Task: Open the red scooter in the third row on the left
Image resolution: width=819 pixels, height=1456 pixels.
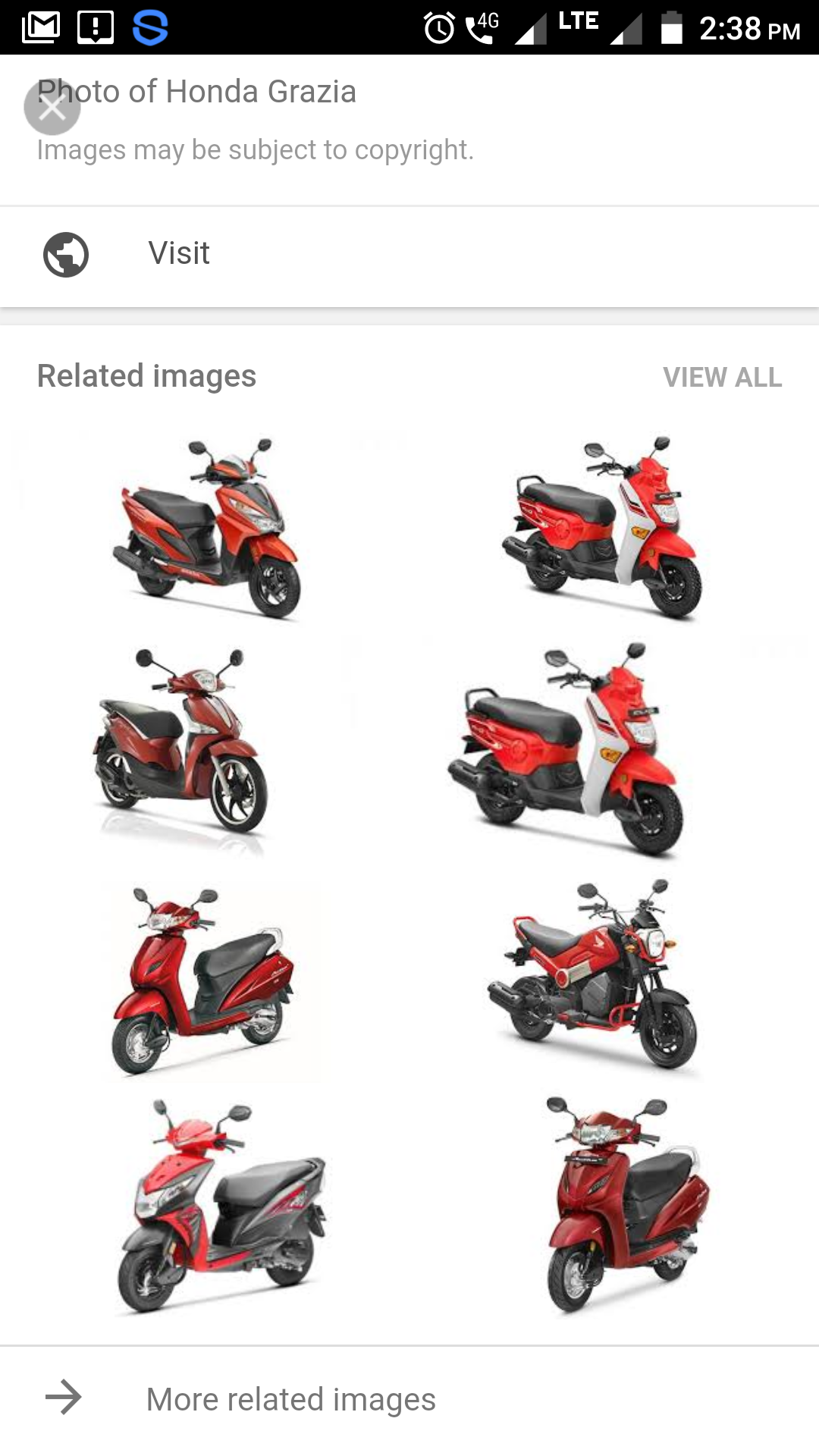Action: click(x=203, y=980)
